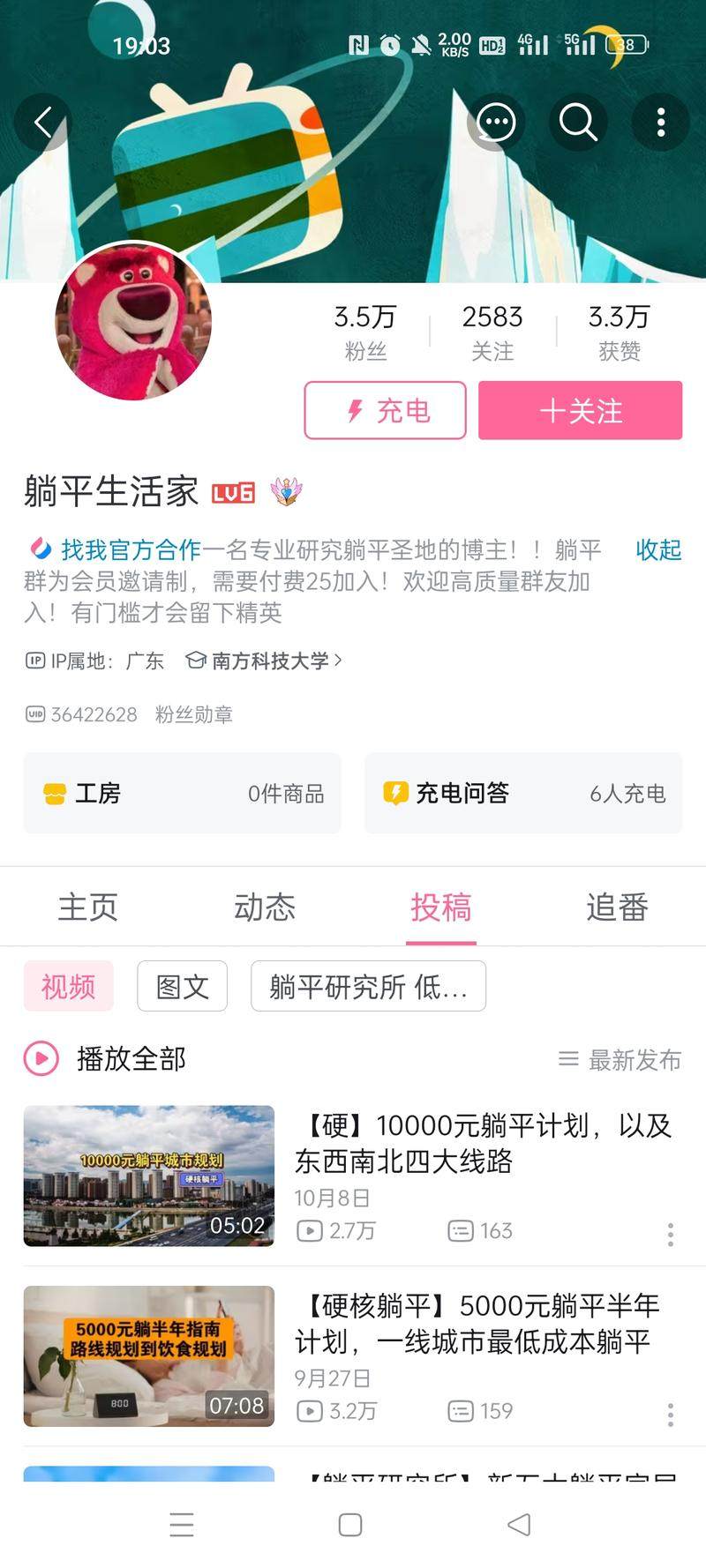Open the overflow menu at top right
This screenshot has width=706, height=1568.
point(661,123)
